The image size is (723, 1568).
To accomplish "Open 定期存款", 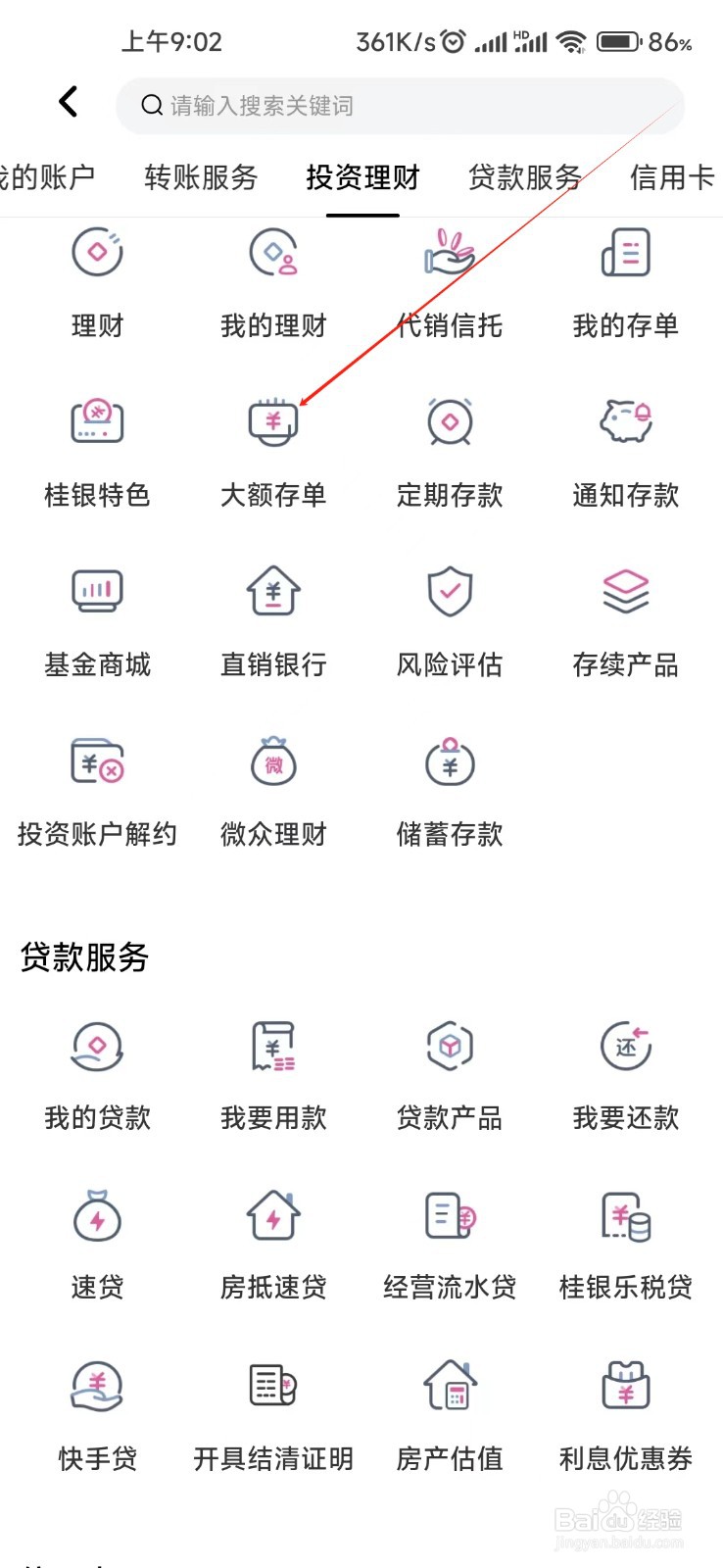I will point(450,453).
